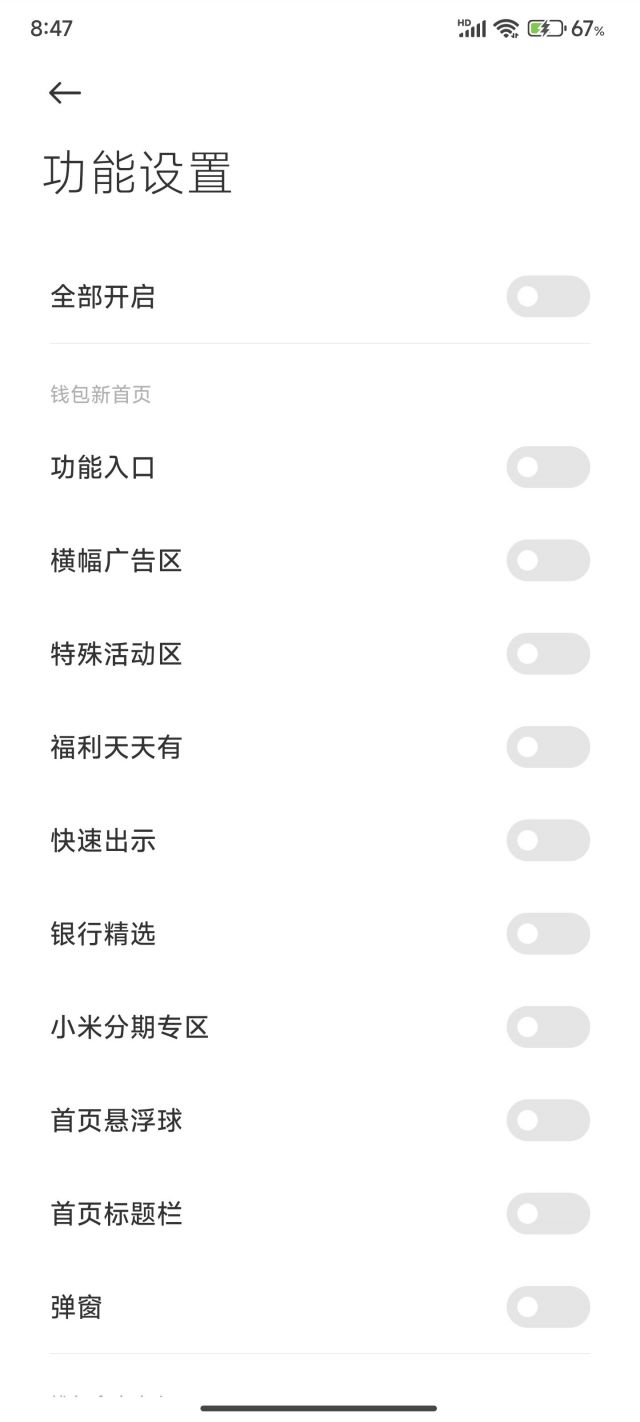Turn on the 功能入口 toggle
This screenshot has width=640, height=1422.
pyautogui.click(x=547, y=467)
